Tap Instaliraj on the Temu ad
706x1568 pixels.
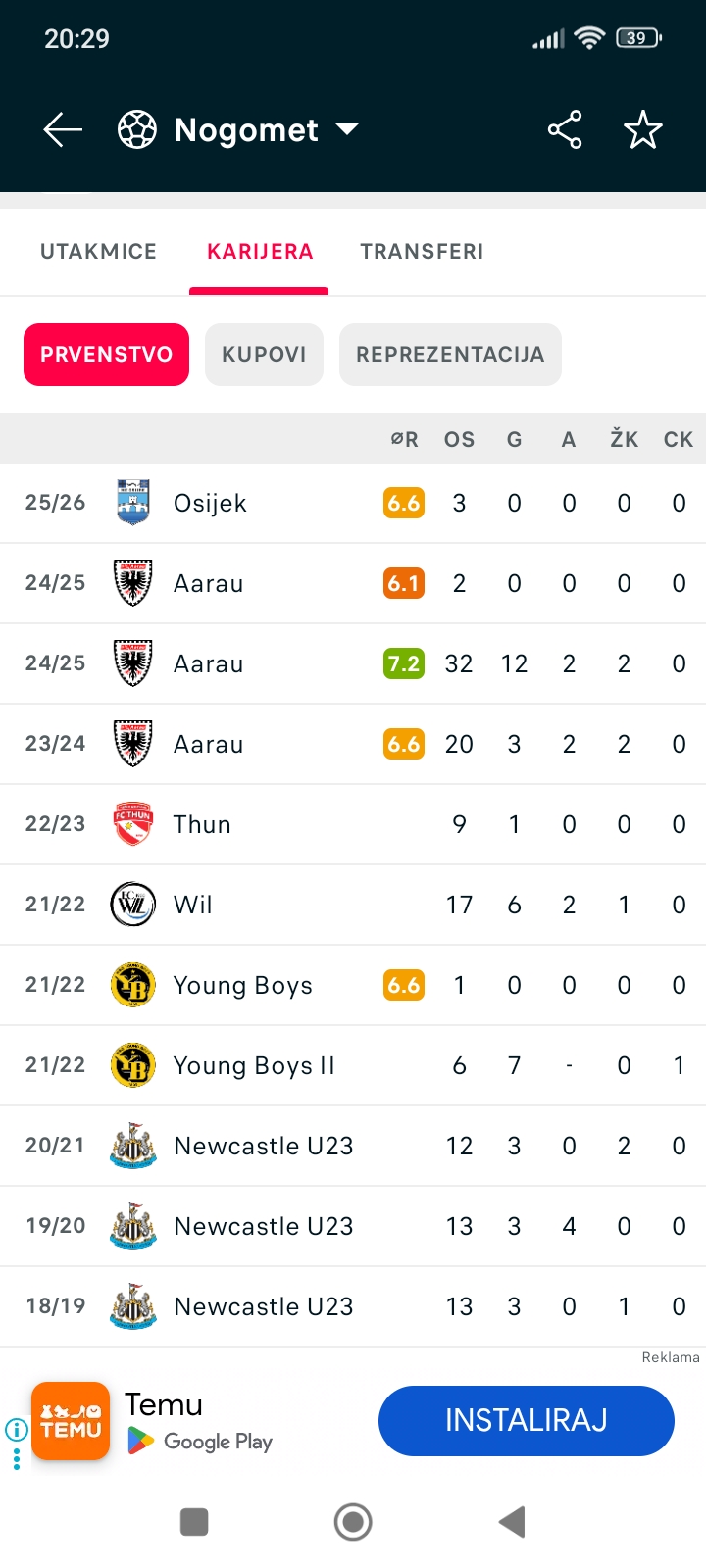tap(527, 1420)
